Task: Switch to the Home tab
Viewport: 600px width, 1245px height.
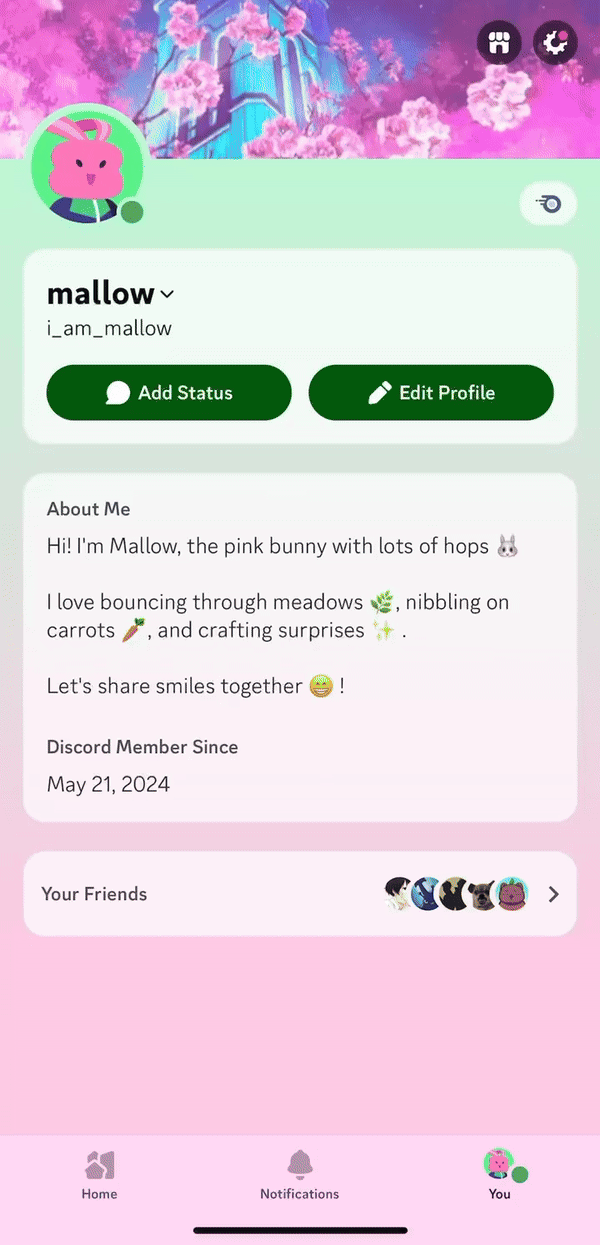Action: 99,1175
